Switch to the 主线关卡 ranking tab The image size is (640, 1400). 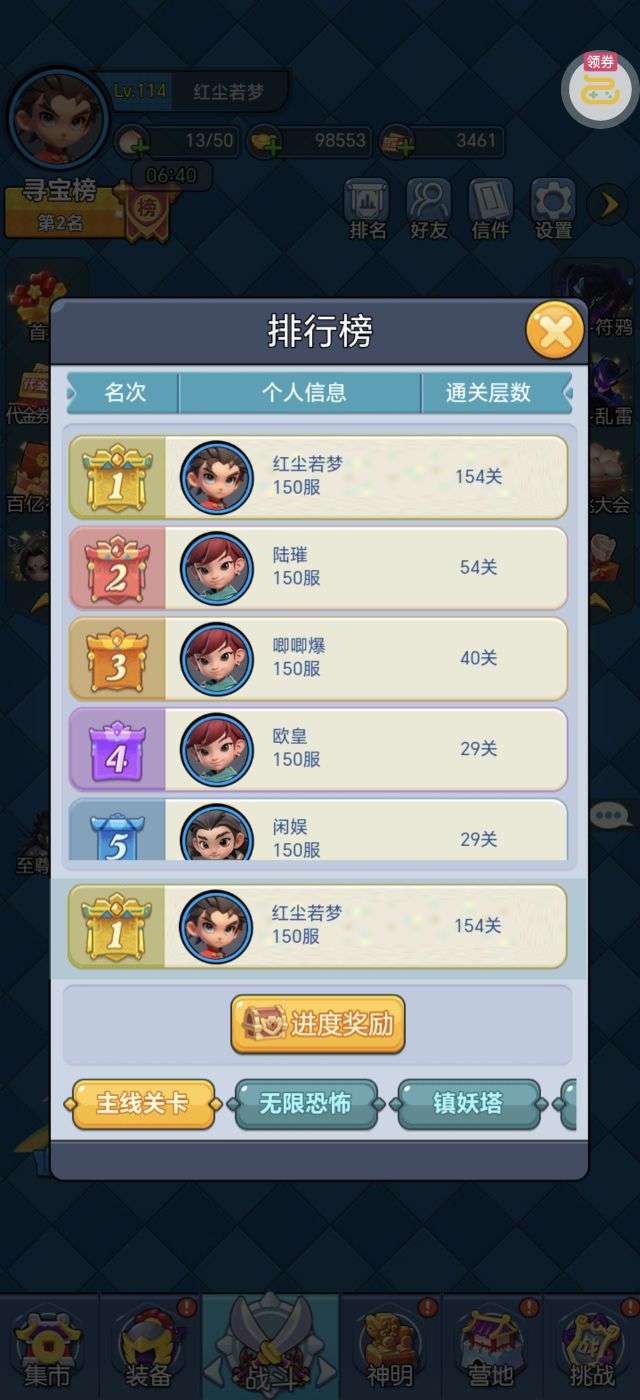142,1104
